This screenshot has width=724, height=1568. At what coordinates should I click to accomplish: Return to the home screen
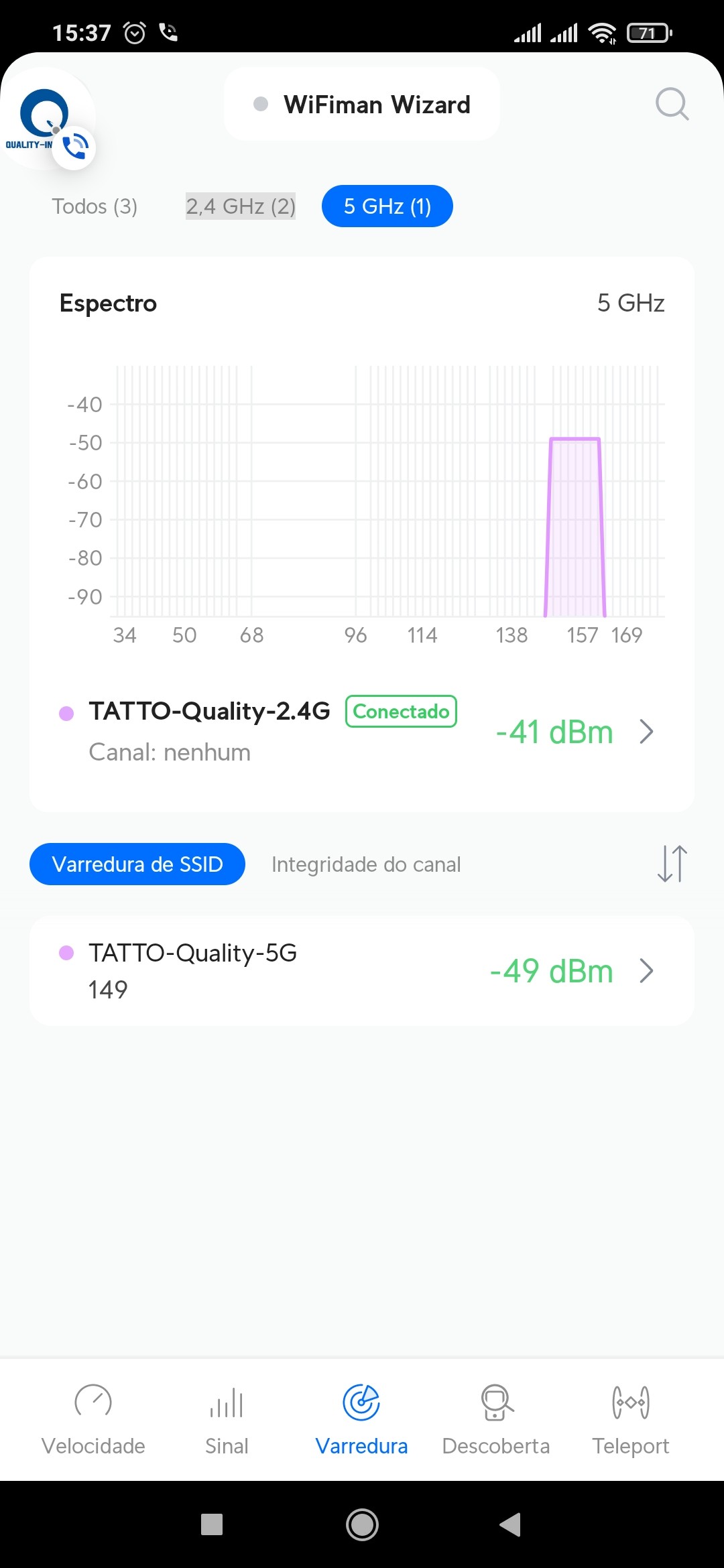point(362,1524)
